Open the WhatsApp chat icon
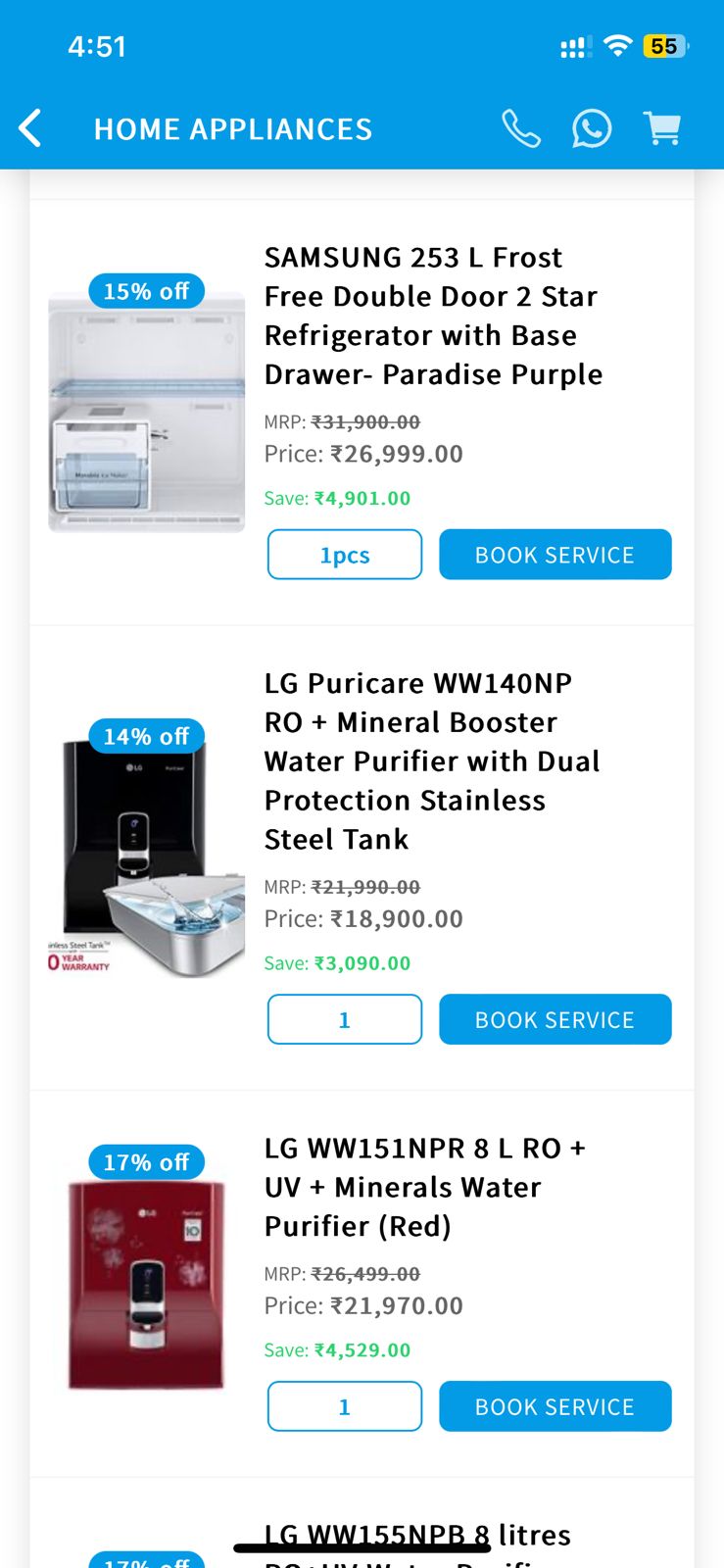 [x=592, y=128]
